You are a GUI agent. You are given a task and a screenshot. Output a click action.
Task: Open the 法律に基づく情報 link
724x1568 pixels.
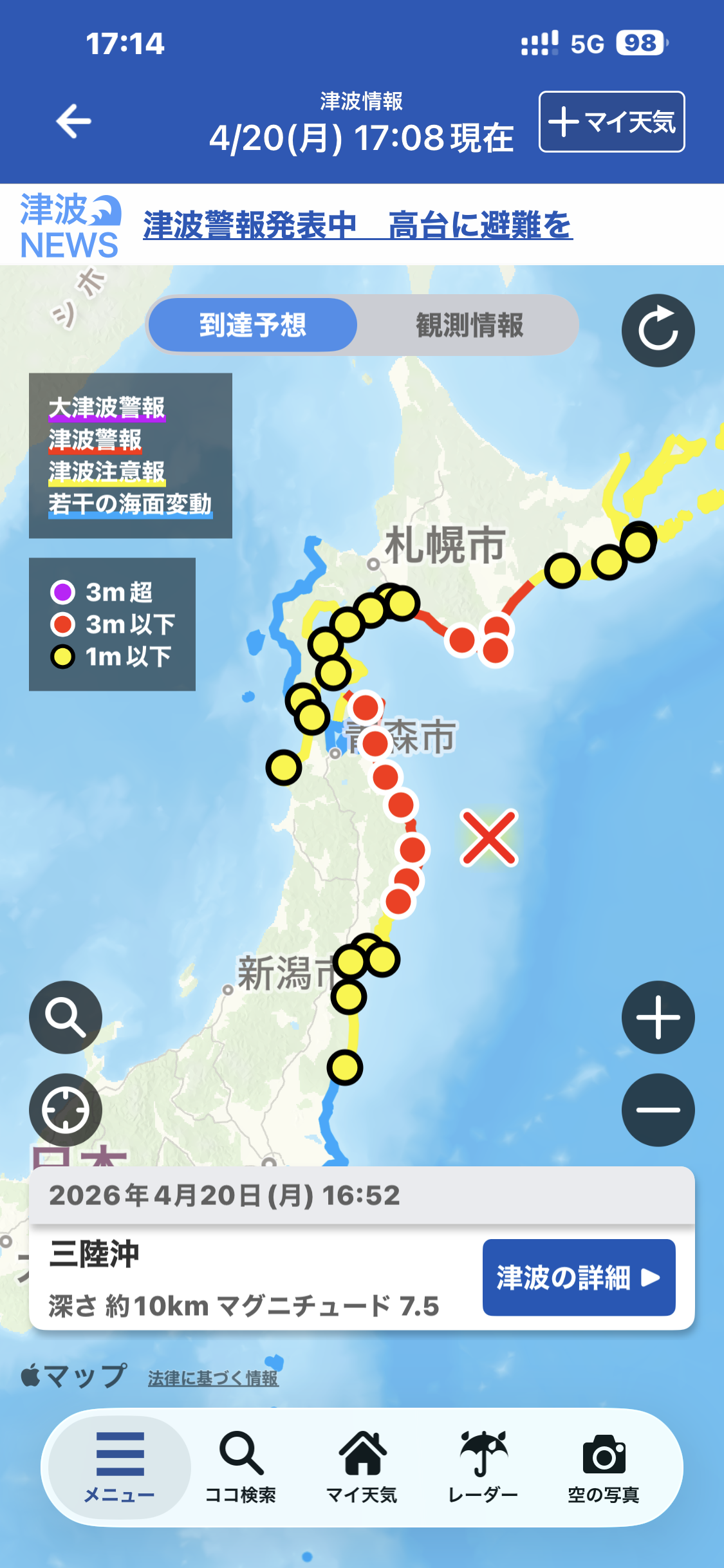pyautogui.click(x=213, y=1378)
